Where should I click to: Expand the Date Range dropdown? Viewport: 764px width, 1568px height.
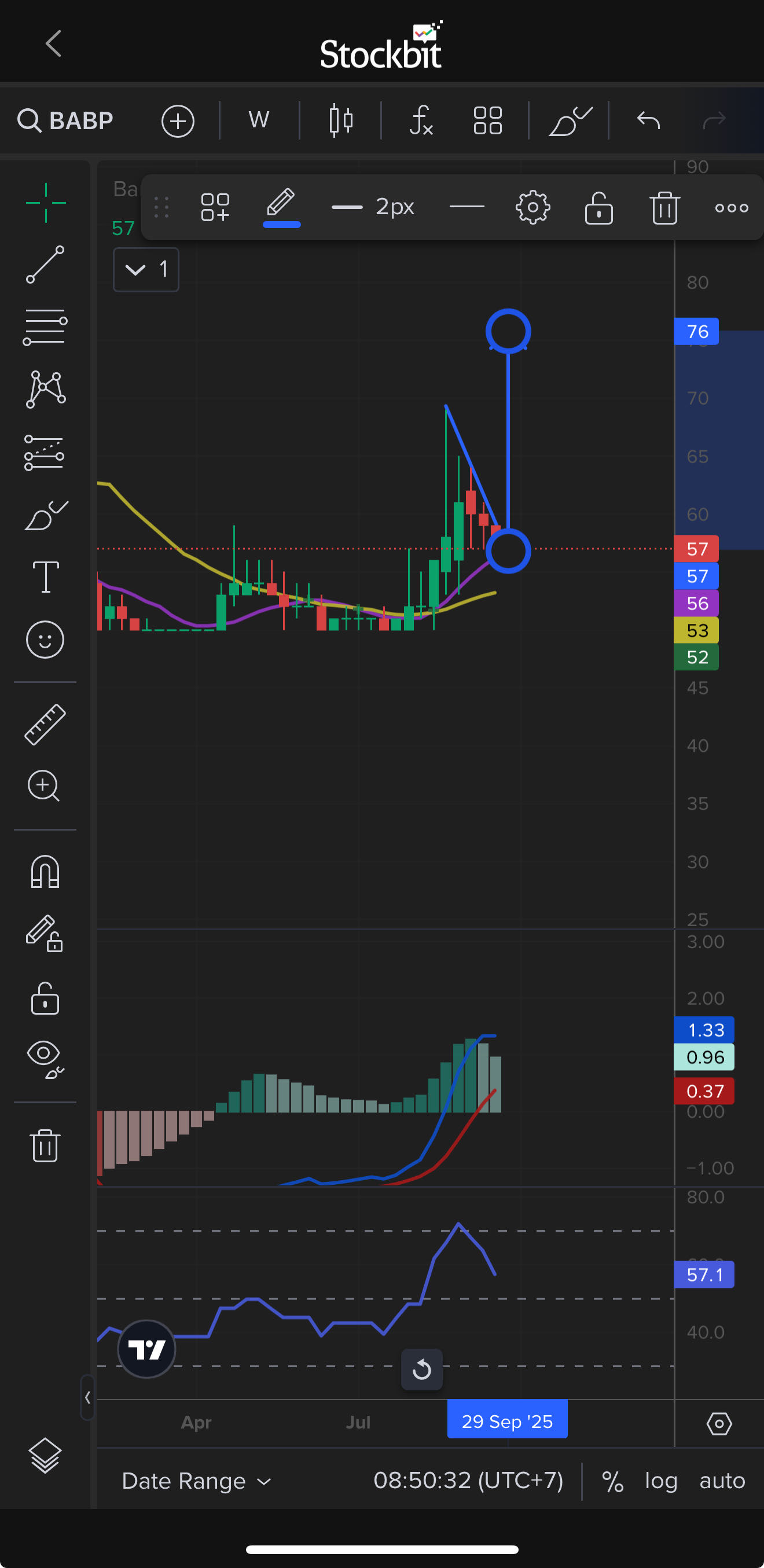click(x=196, y=1481)
